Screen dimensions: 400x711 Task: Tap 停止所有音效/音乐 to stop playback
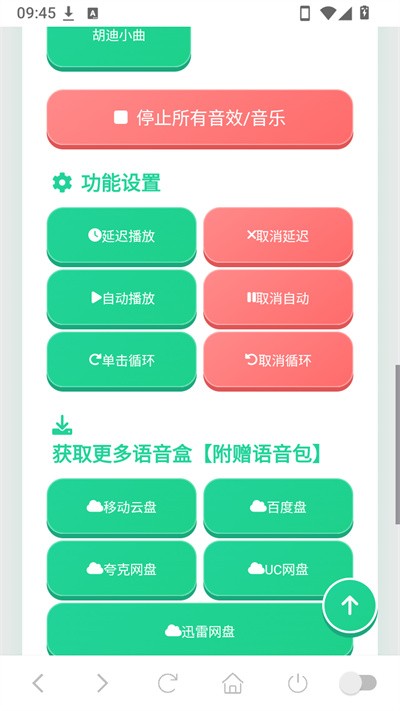200,118
